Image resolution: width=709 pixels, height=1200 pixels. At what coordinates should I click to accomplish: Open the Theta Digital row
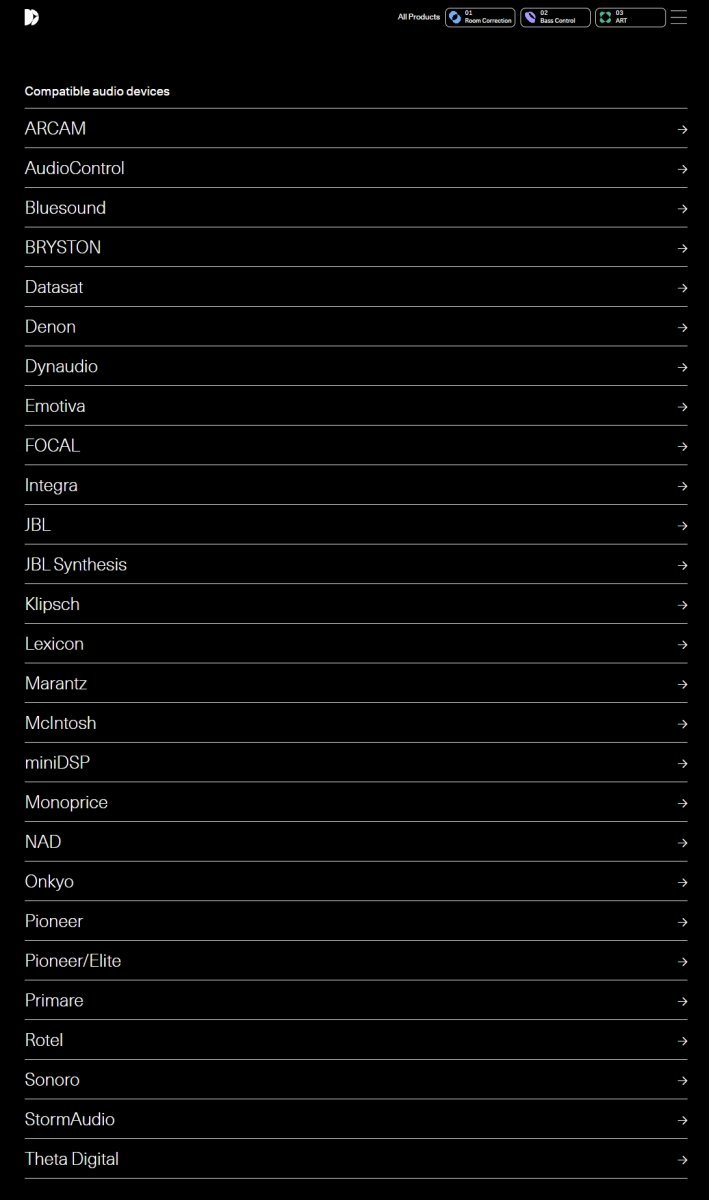355,1159
